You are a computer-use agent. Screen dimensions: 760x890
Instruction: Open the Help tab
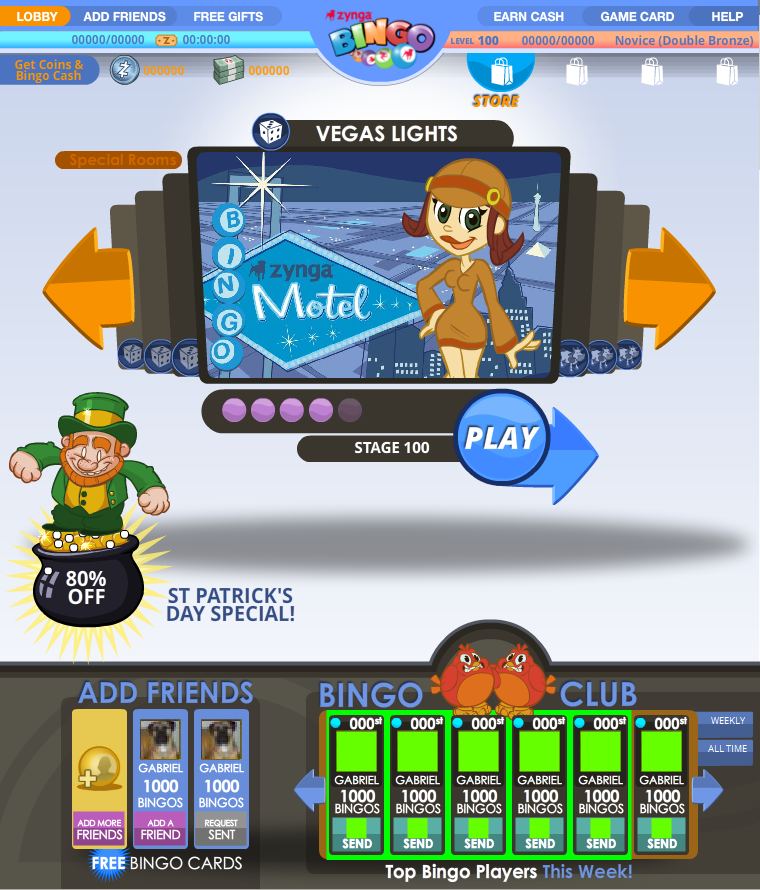coord(727,16)
